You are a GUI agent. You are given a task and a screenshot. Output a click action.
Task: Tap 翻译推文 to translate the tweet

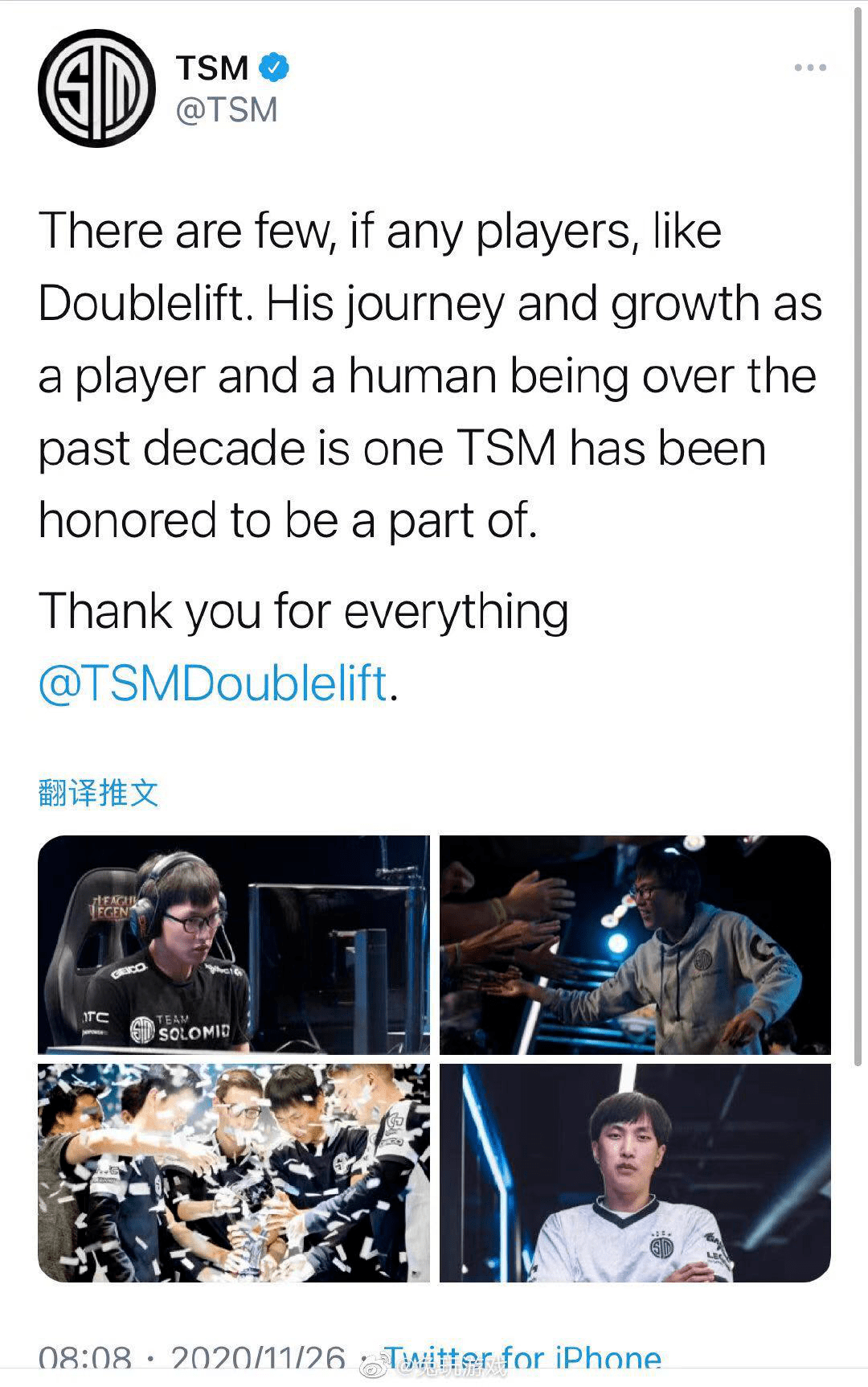98,793
